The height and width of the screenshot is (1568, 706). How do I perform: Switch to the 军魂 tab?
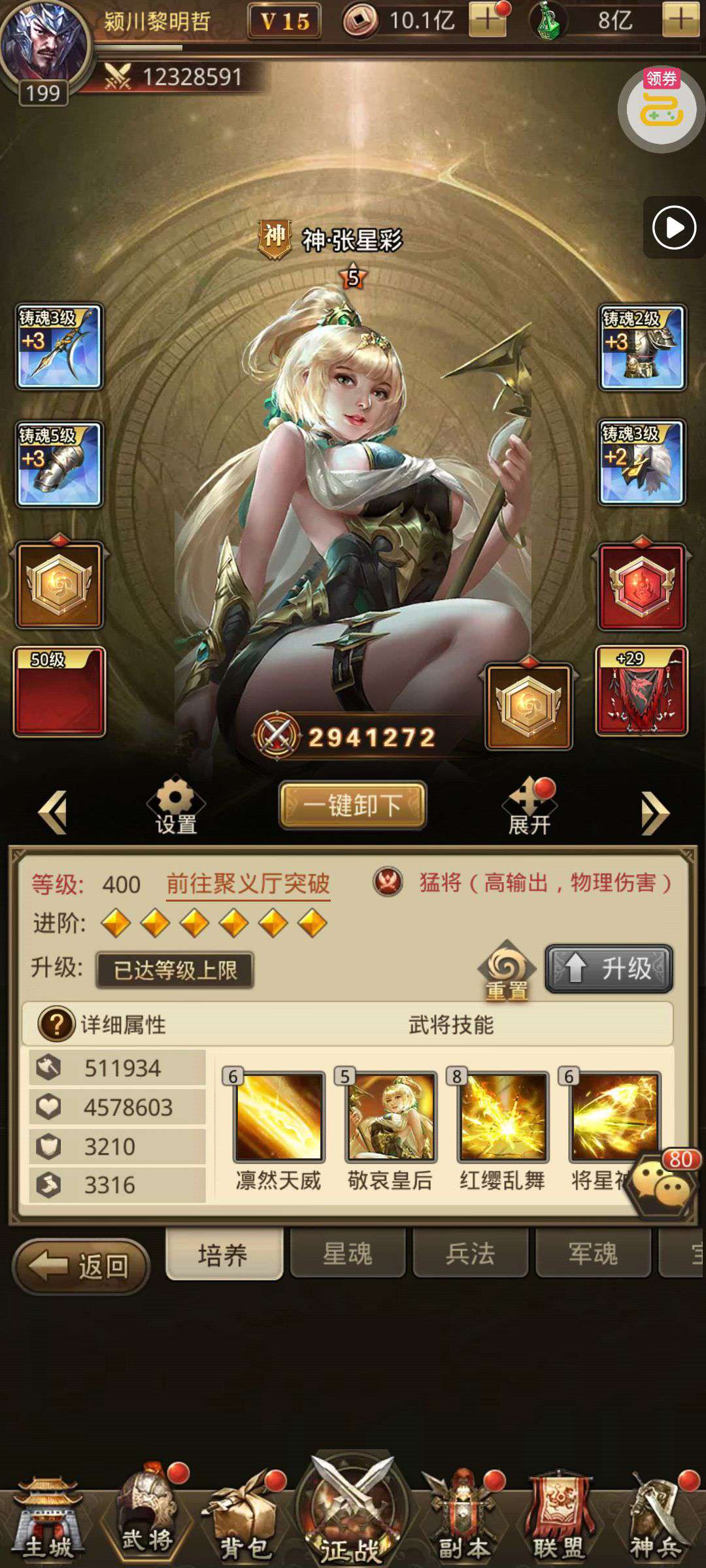point(593,1252)
